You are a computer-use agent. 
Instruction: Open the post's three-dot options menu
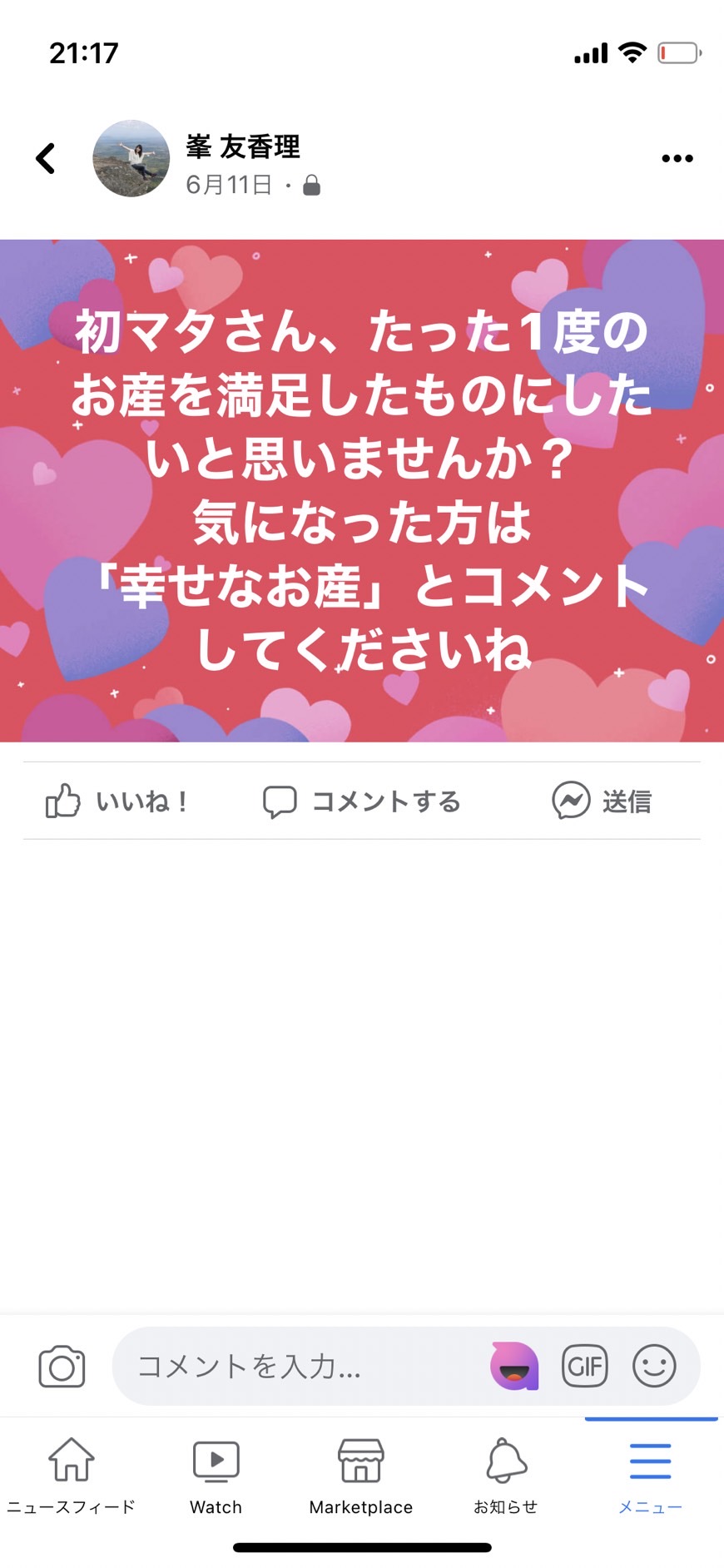pyautogui.click(x=677, y=158)
